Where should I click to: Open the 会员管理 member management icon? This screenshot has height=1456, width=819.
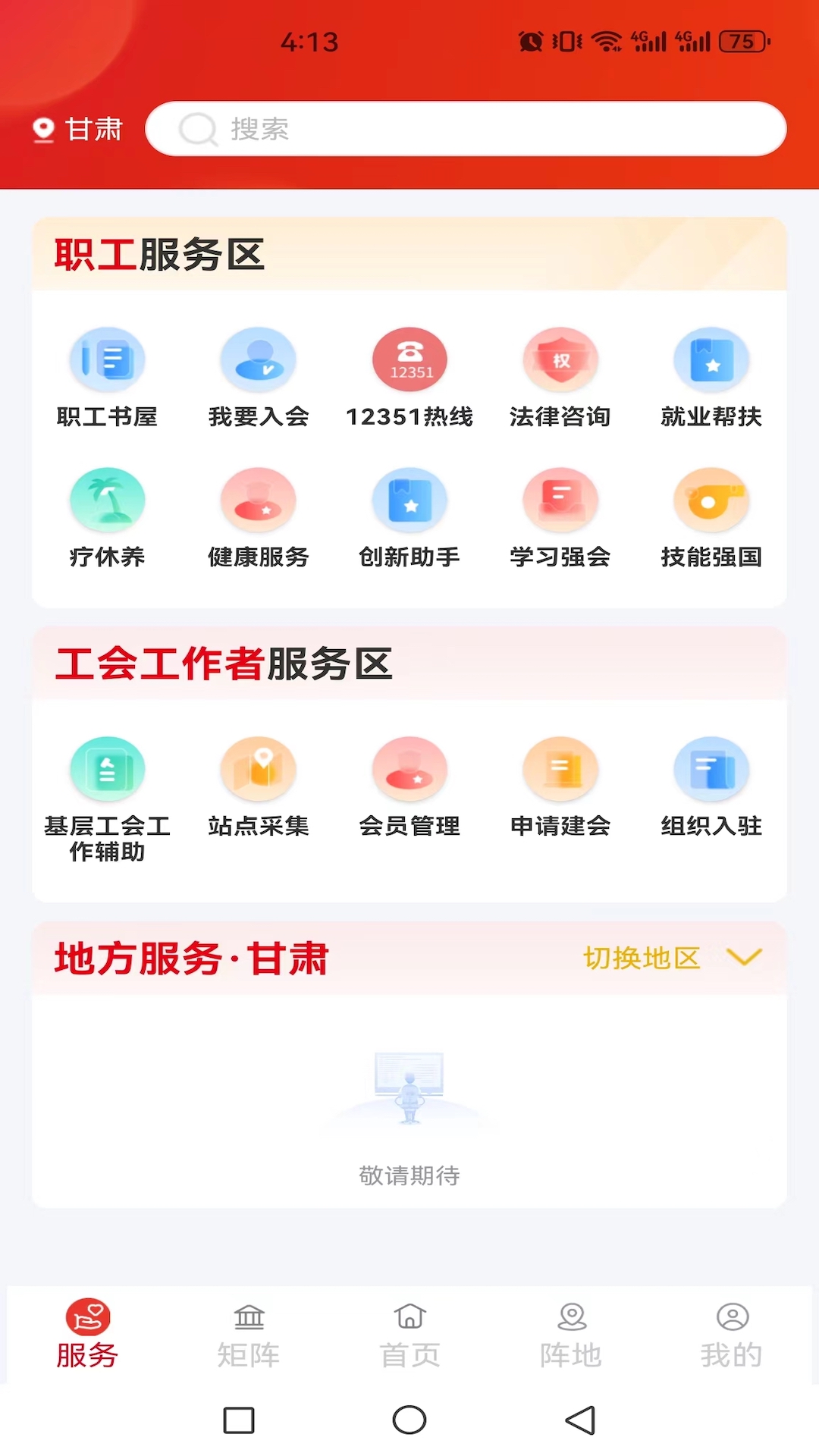(x=409, y=768)
